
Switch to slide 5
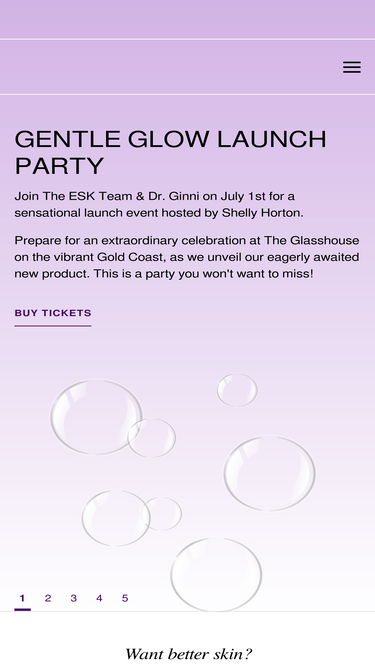(125, 598)
